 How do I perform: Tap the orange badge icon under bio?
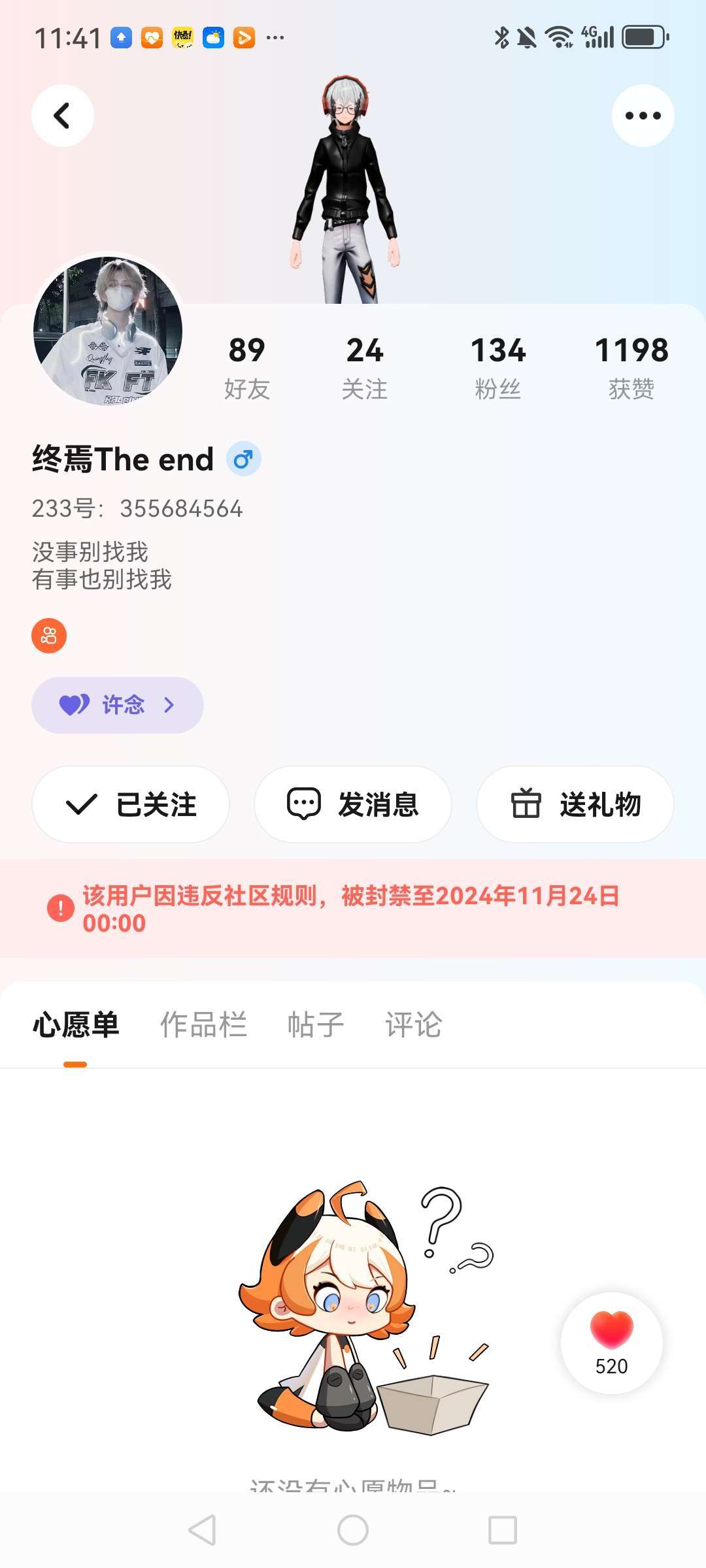click(49, 636)
